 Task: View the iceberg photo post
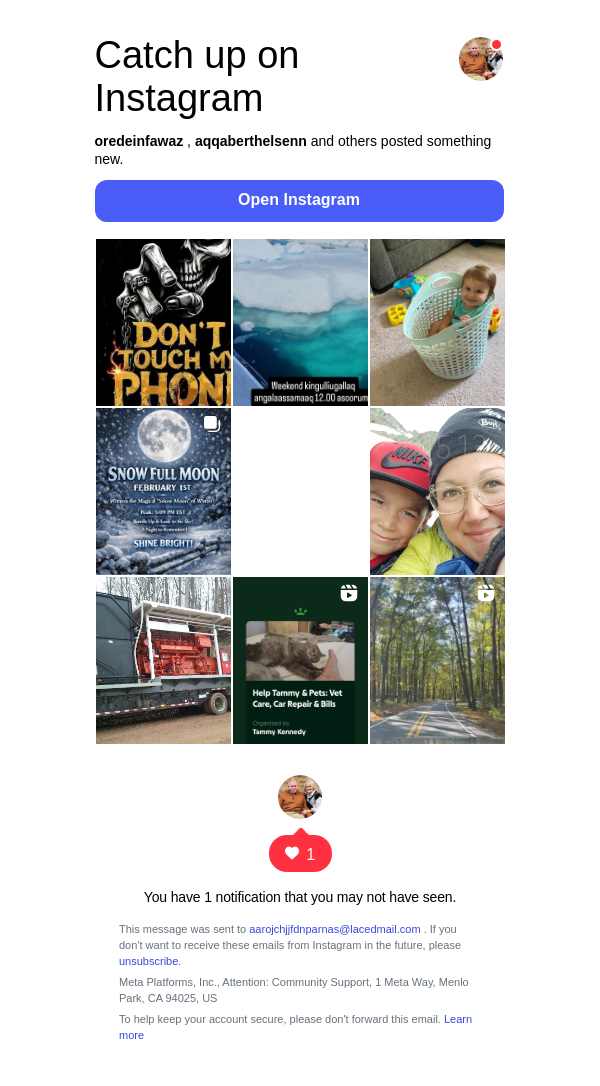pyautogui.click(x=300, y=322)
